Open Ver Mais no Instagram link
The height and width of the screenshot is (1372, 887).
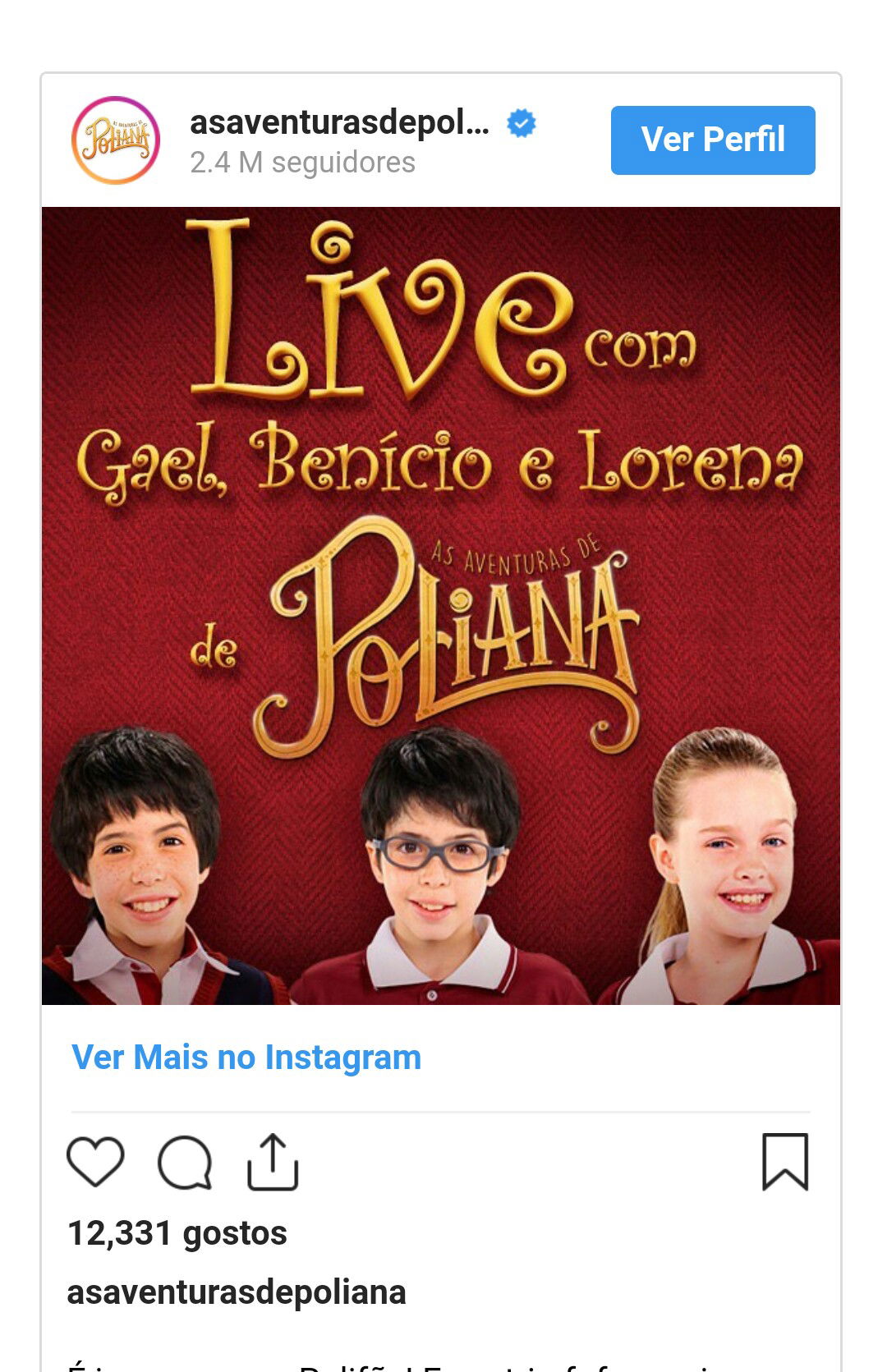coord(246,1058)
